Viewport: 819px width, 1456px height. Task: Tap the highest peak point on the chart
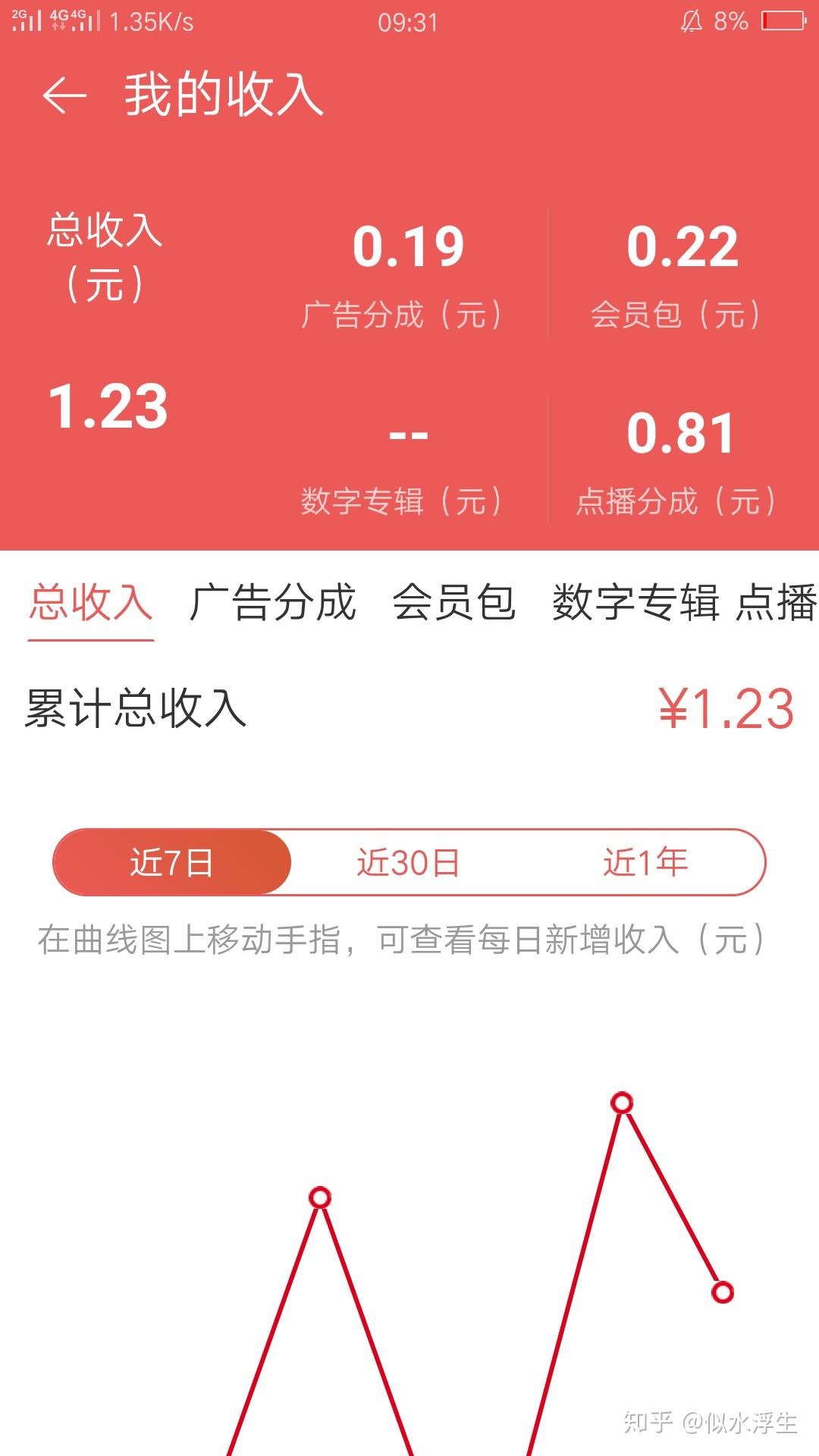[623, 1102]
